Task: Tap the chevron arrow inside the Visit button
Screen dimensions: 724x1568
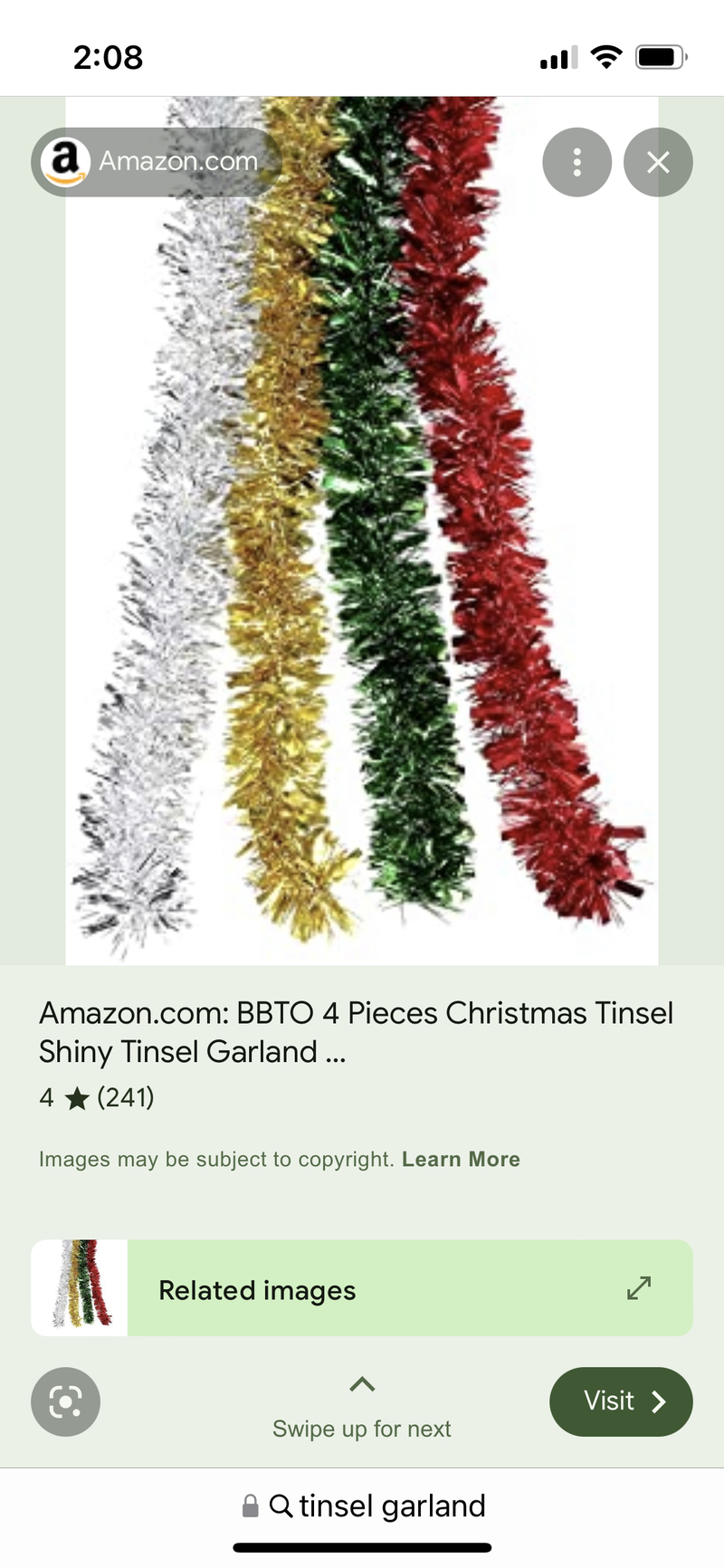Action: pos(658,1401)
